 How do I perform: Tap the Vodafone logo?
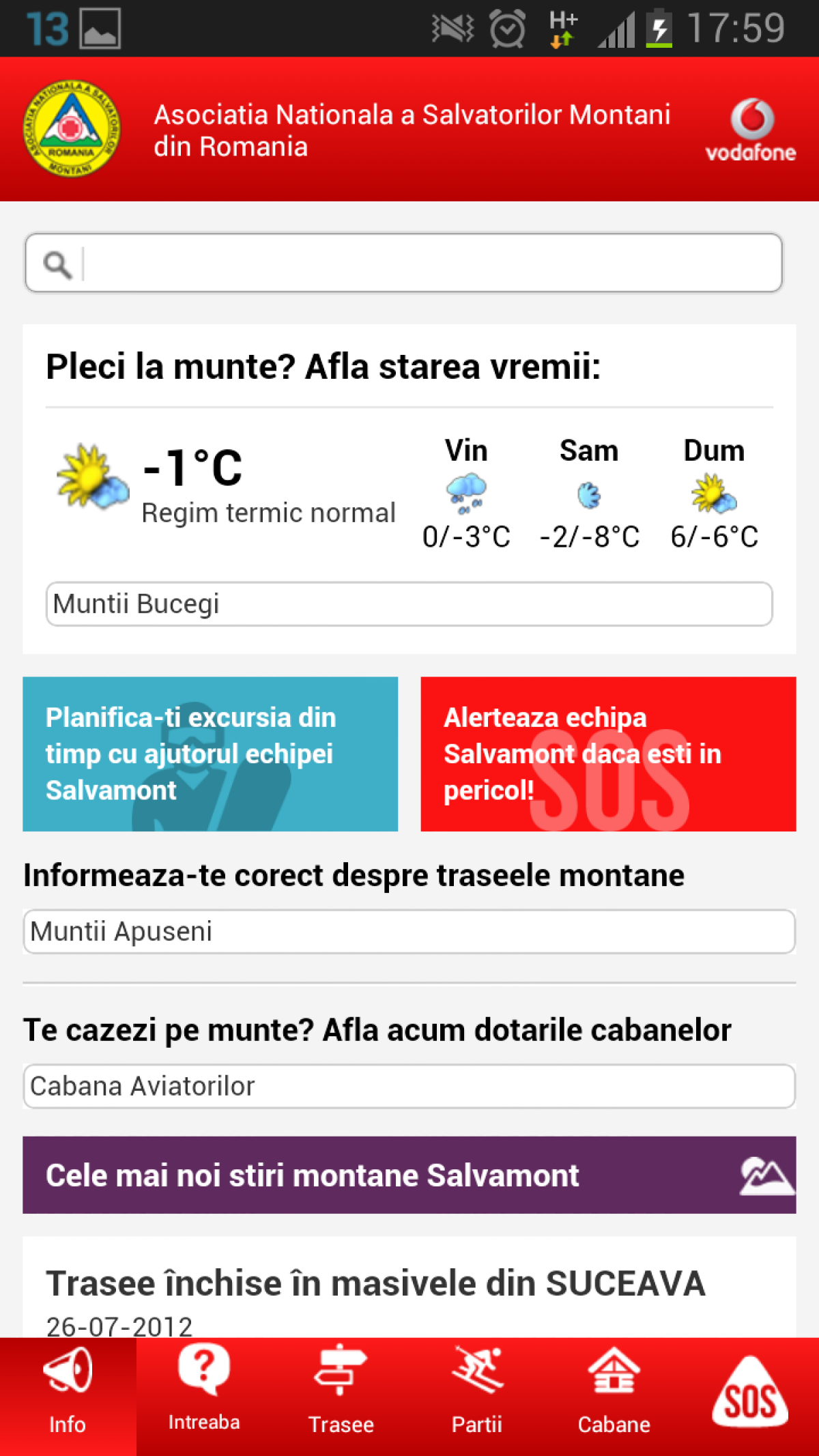[x=751, y=130]
